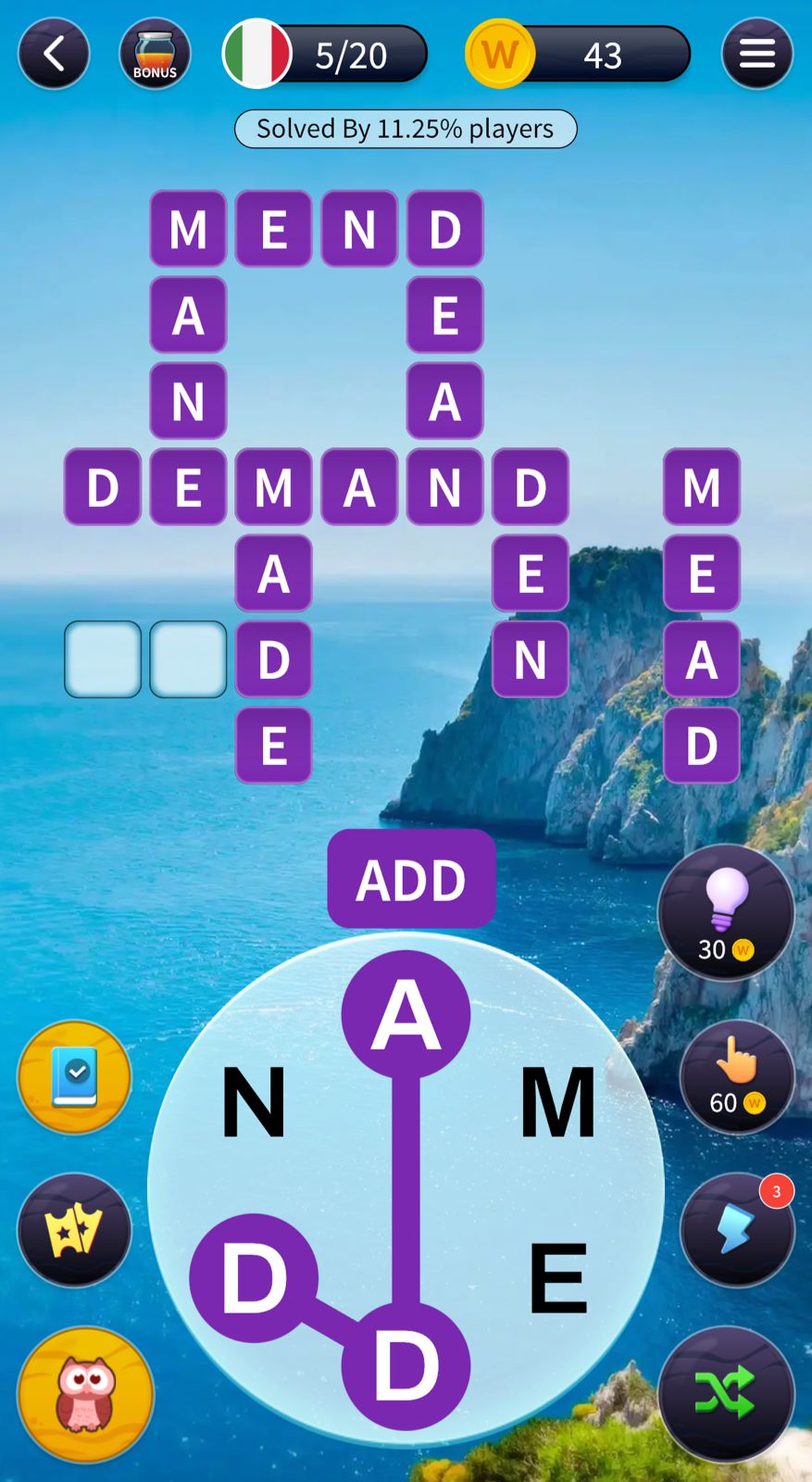Select letter M on the wheel
The image size is (812, 1482).
click(x=557, y=1102)
